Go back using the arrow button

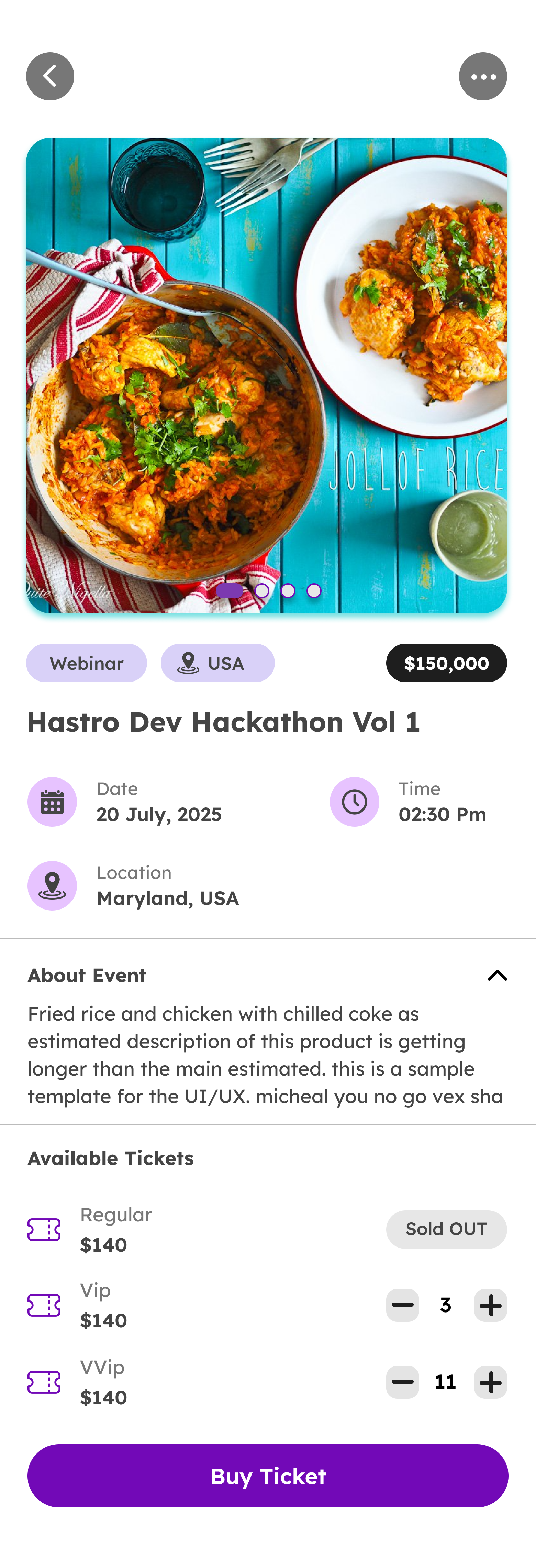(x=50, y=77)
